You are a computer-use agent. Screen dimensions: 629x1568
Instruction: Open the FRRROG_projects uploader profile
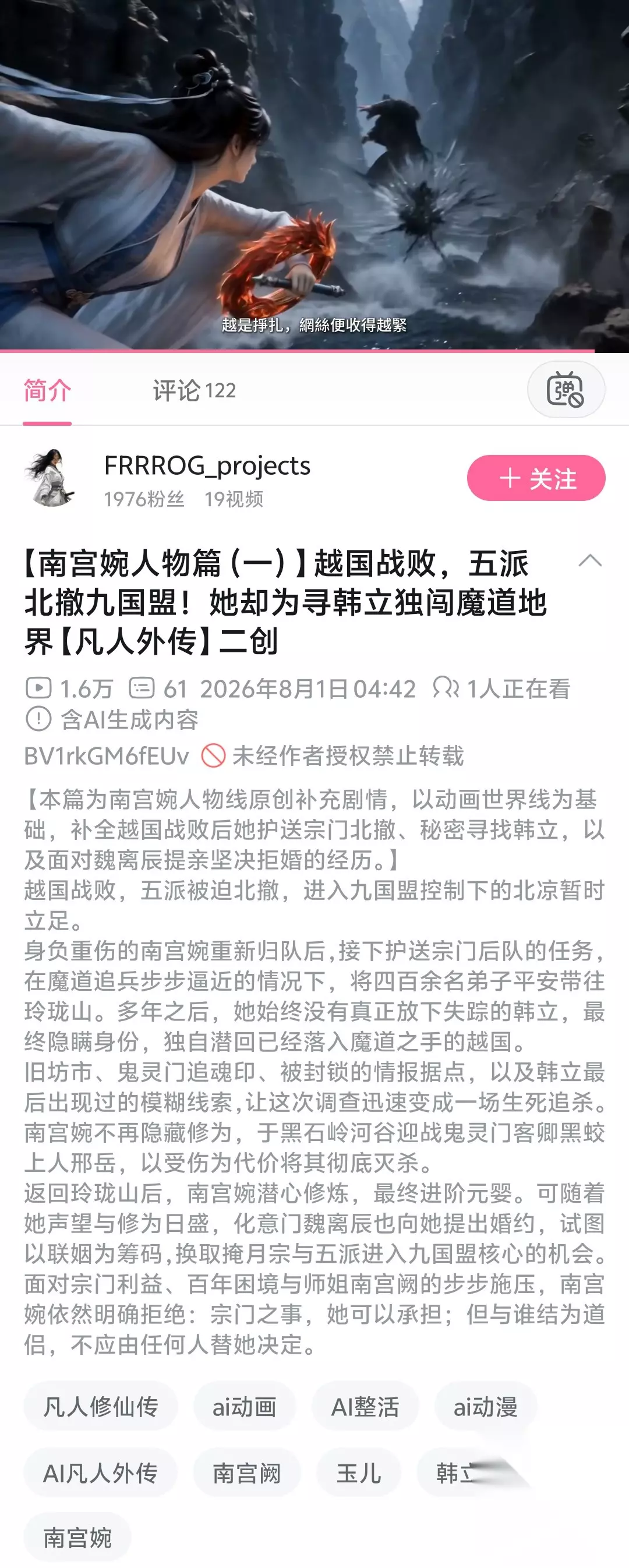pyautogui.click(x=207, y=465)
